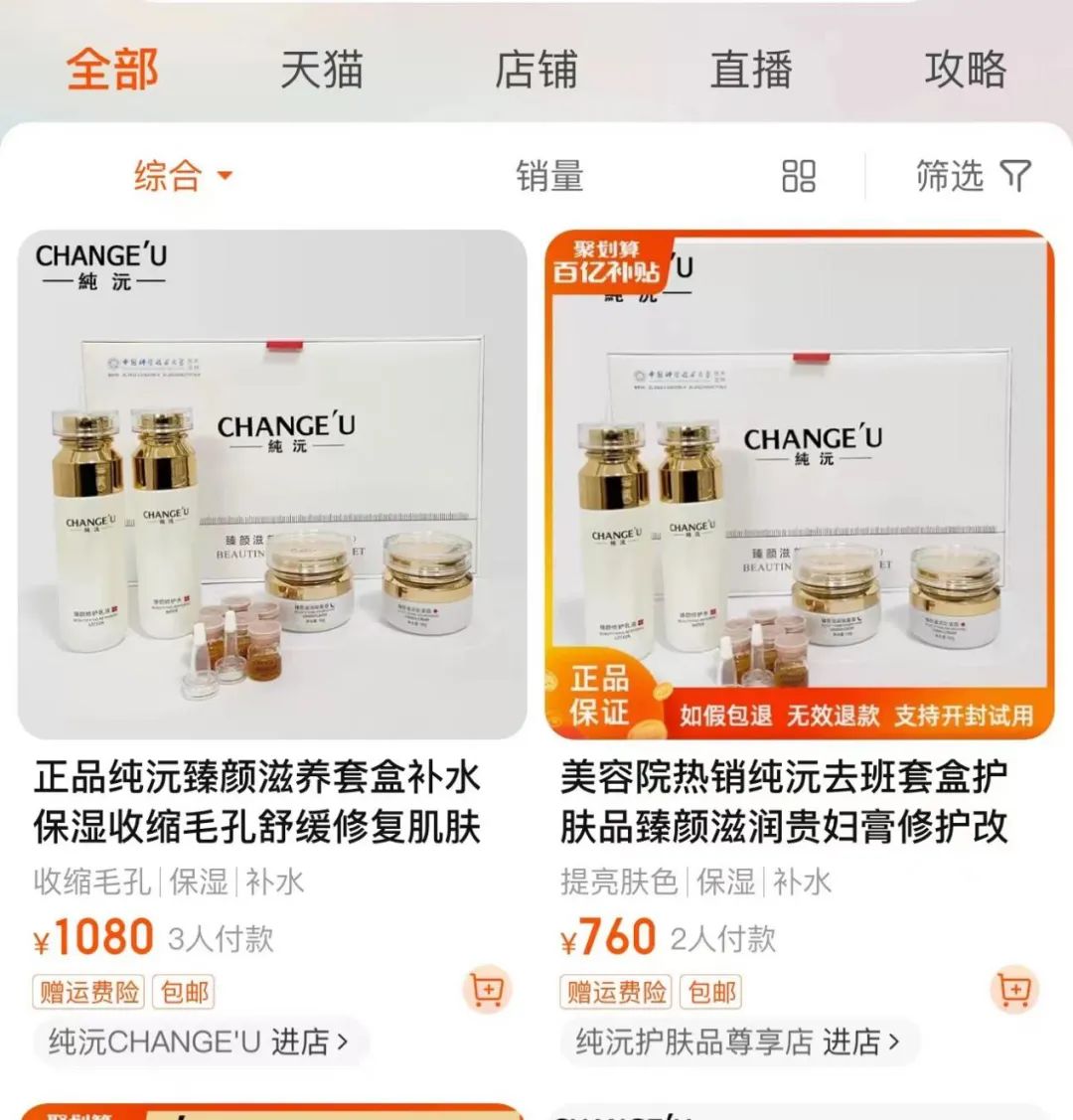Add the ¥760 set to cart

pos(1014,989)
